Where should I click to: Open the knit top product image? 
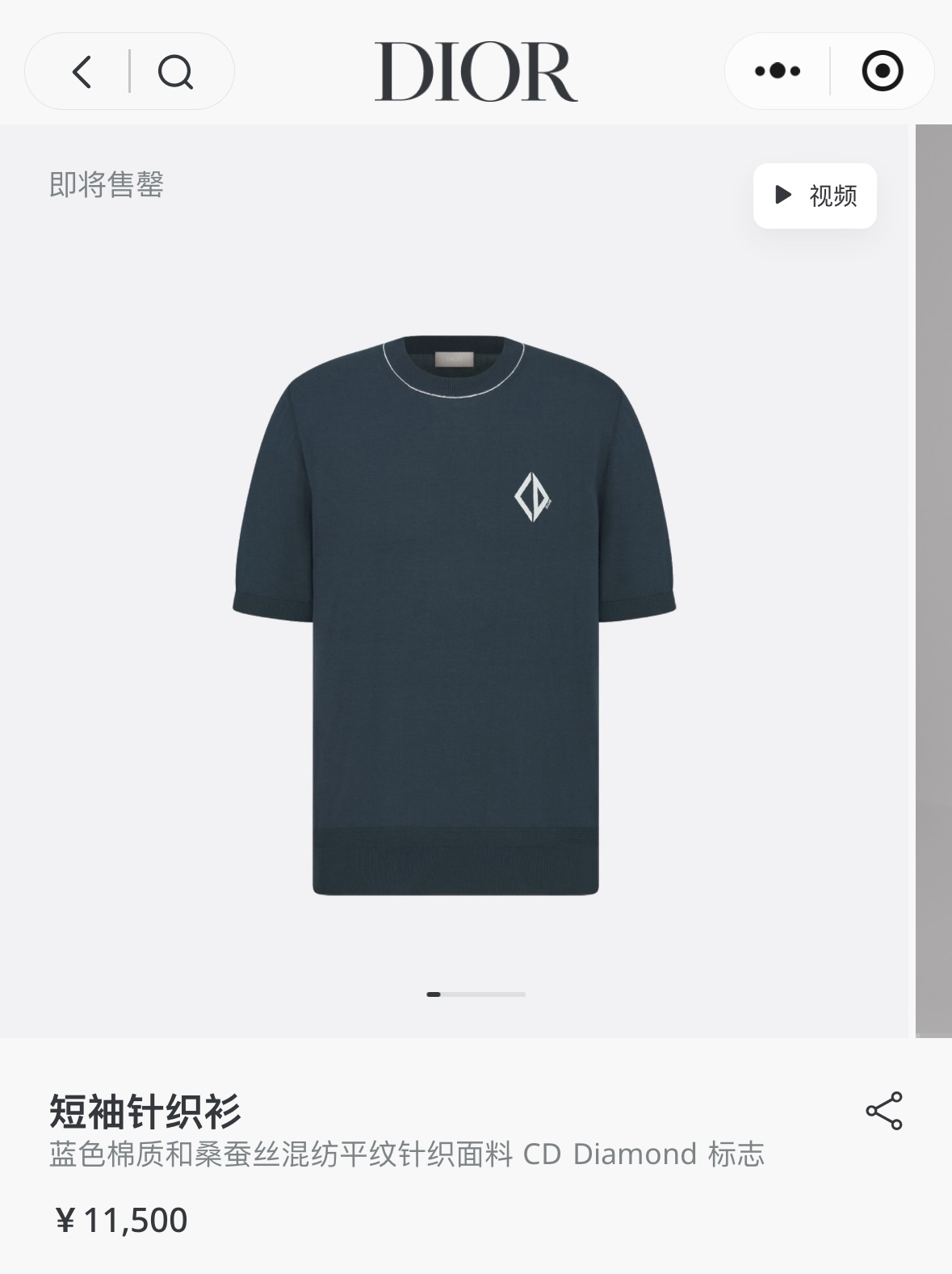[x=455, y=614]
